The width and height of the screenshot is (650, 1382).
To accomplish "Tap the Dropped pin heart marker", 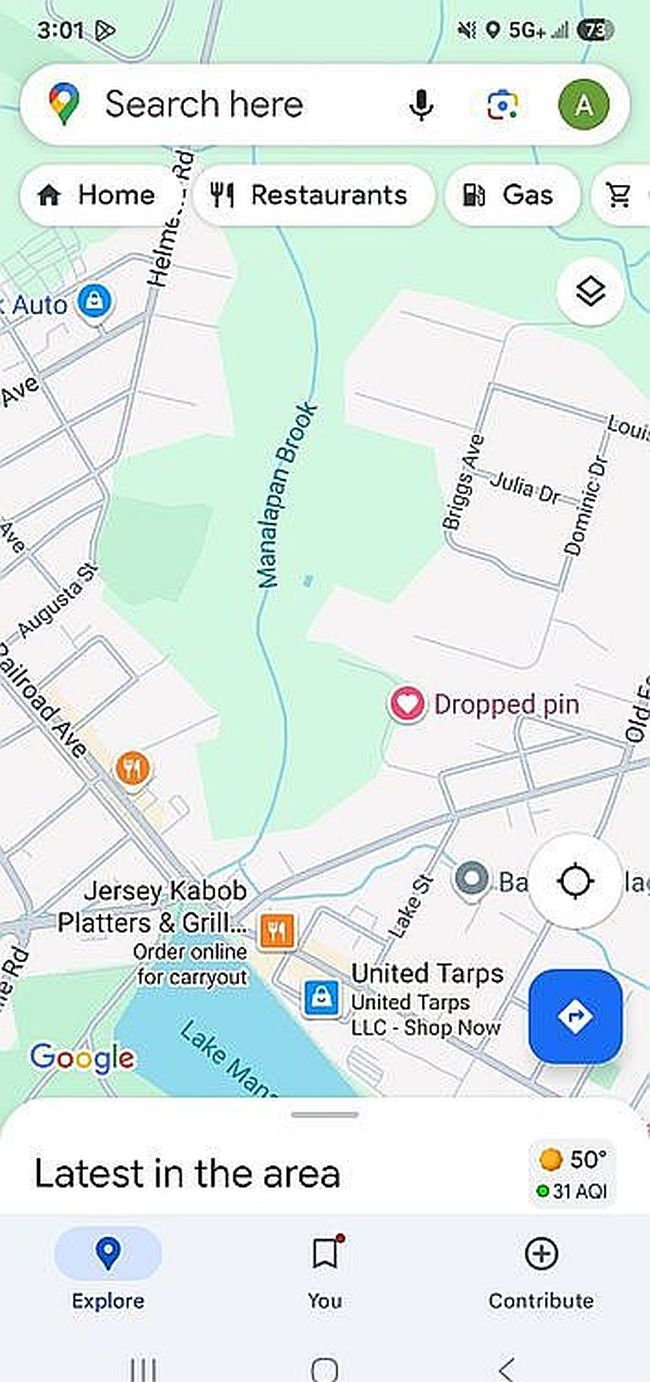I will tap(407, 704).
